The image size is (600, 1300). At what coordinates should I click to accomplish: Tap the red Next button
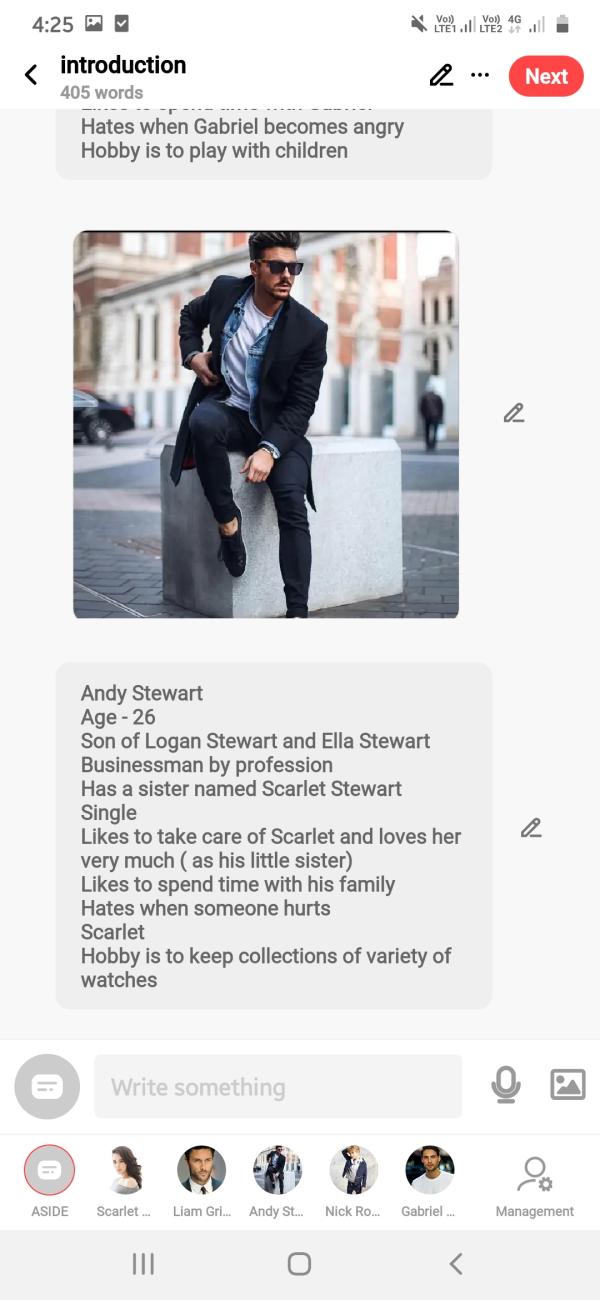[546, 76]
